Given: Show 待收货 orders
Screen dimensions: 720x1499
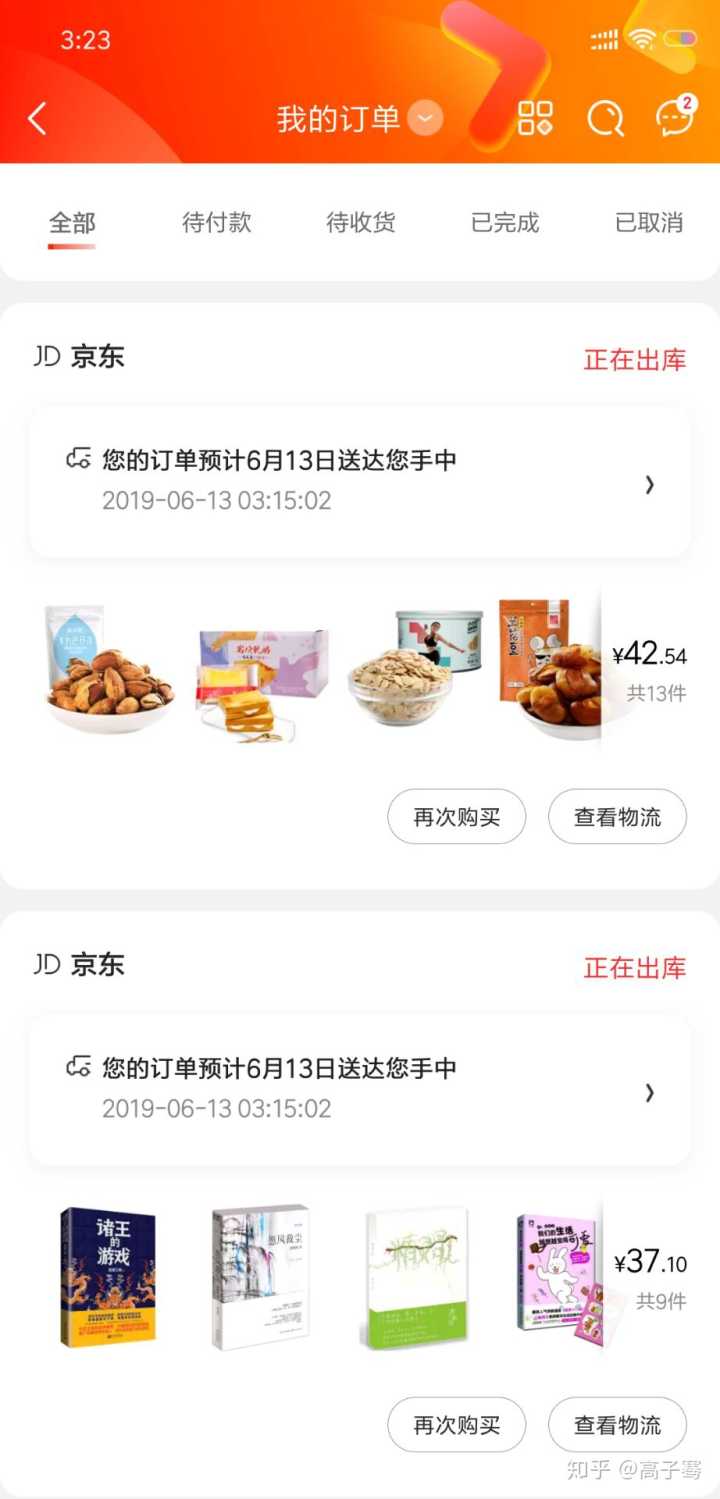Looking at the screenshot, I should [360, 222].
